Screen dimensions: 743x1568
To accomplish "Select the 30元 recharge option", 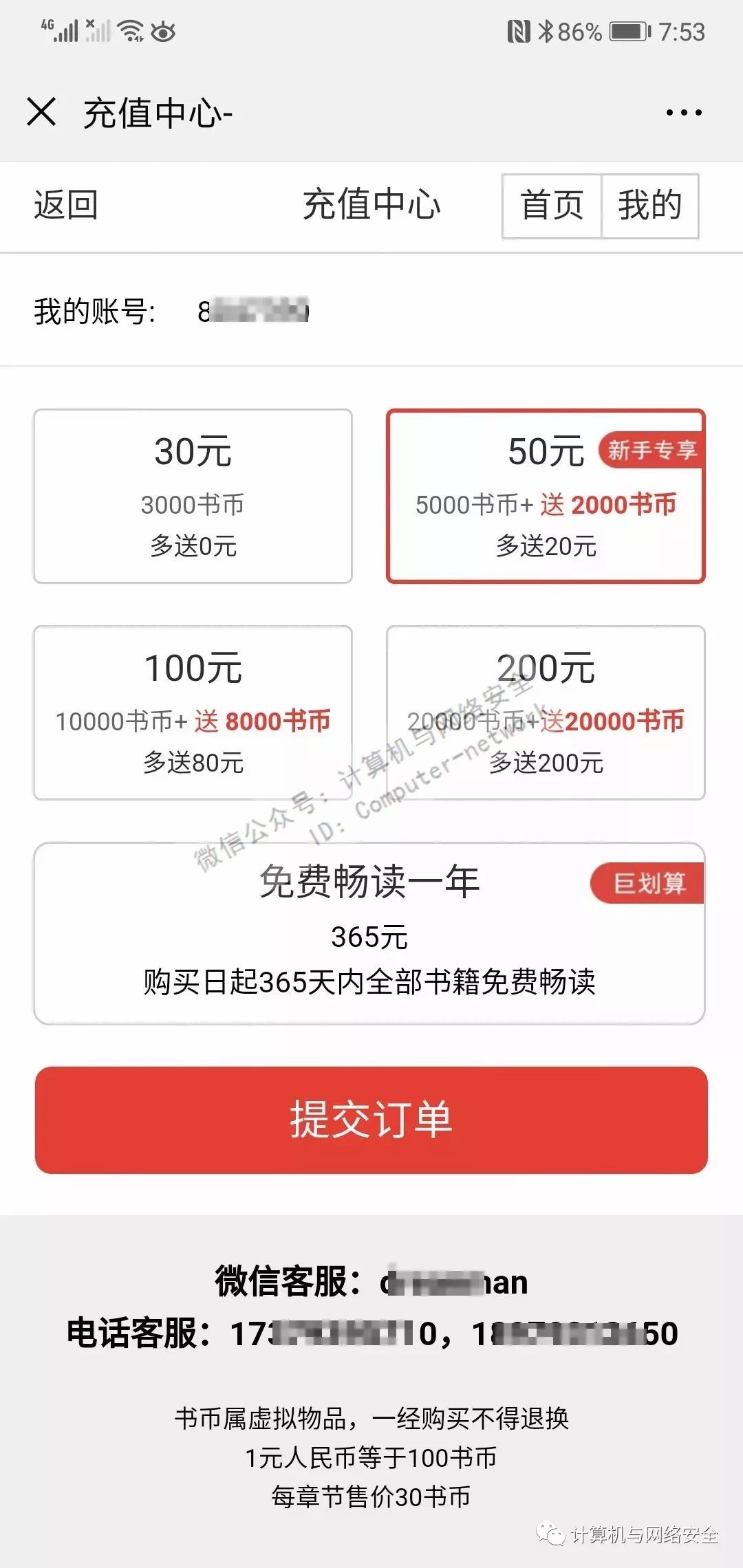I will click(x=193, y=496).
